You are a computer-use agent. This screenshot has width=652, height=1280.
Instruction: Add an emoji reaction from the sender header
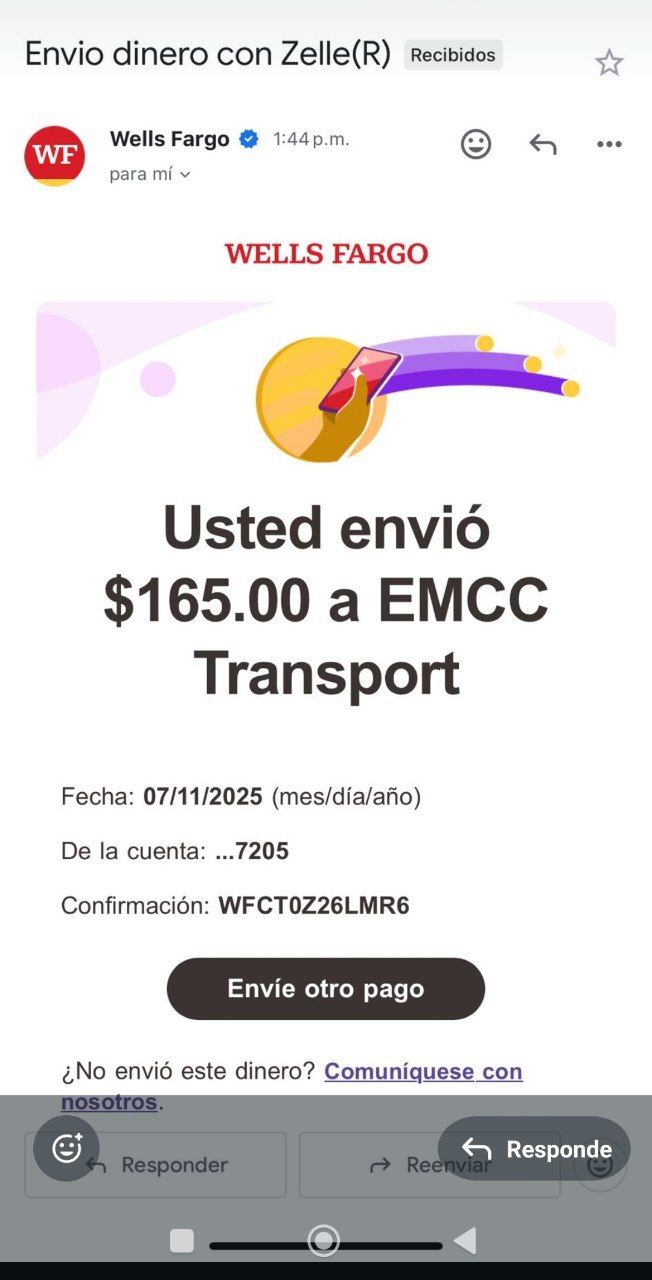click(x=476, y=144)
